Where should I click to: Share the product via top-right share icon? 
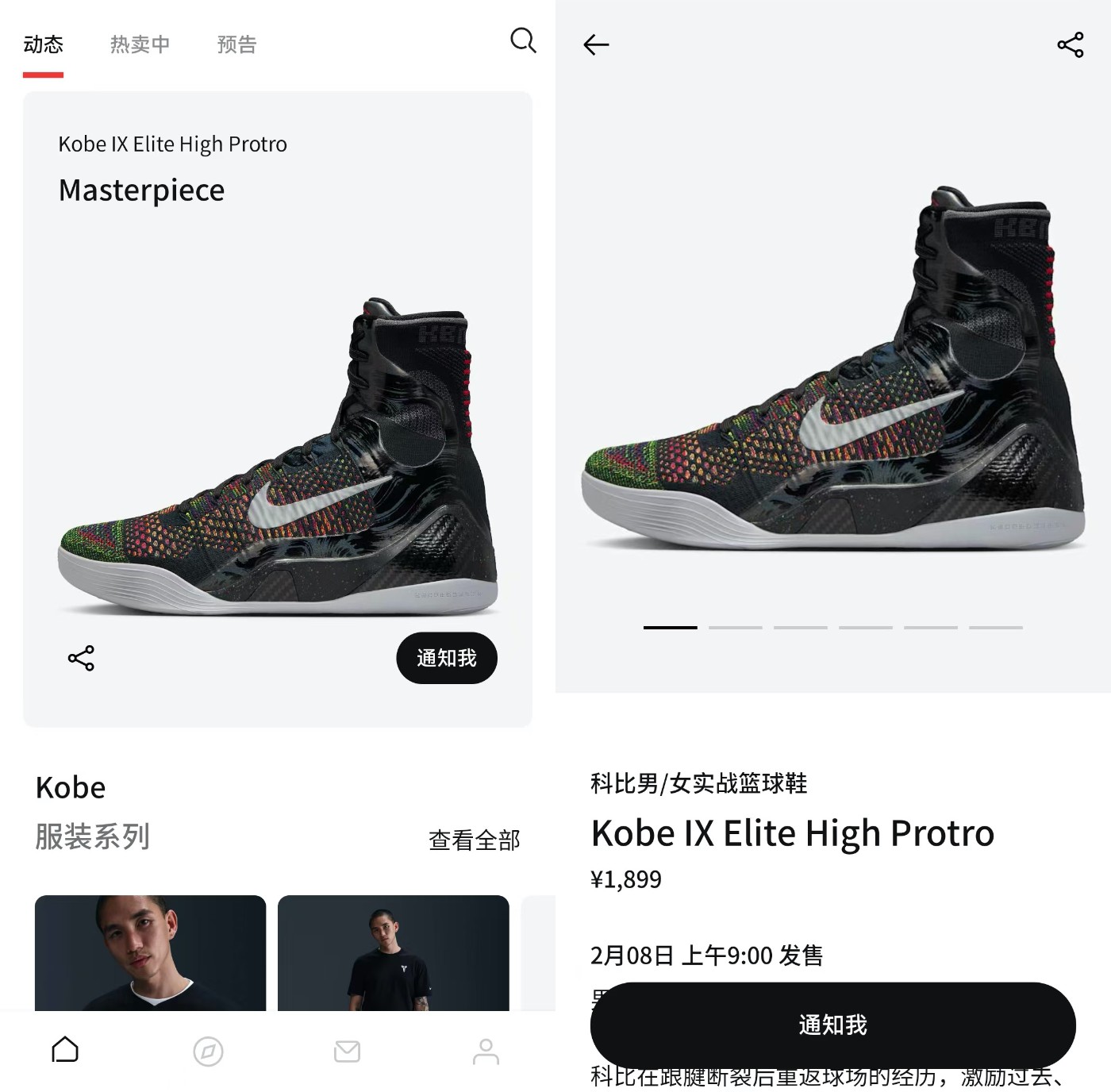[1070, 44]
